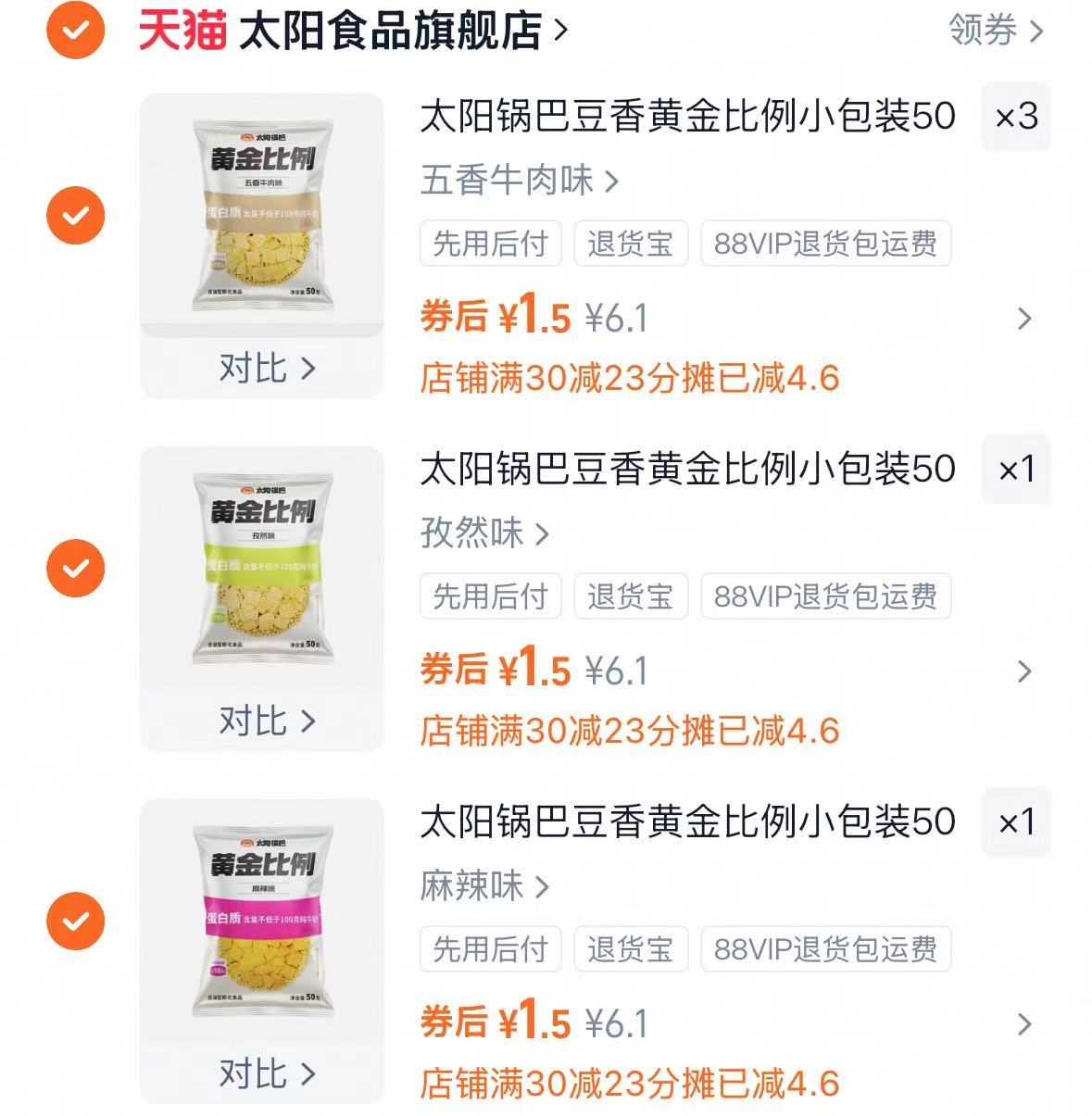Viewport: 1092px width, 1116px height.
Task: Click the 退货宝 tag on third product
Action: [x=632, y=949]
